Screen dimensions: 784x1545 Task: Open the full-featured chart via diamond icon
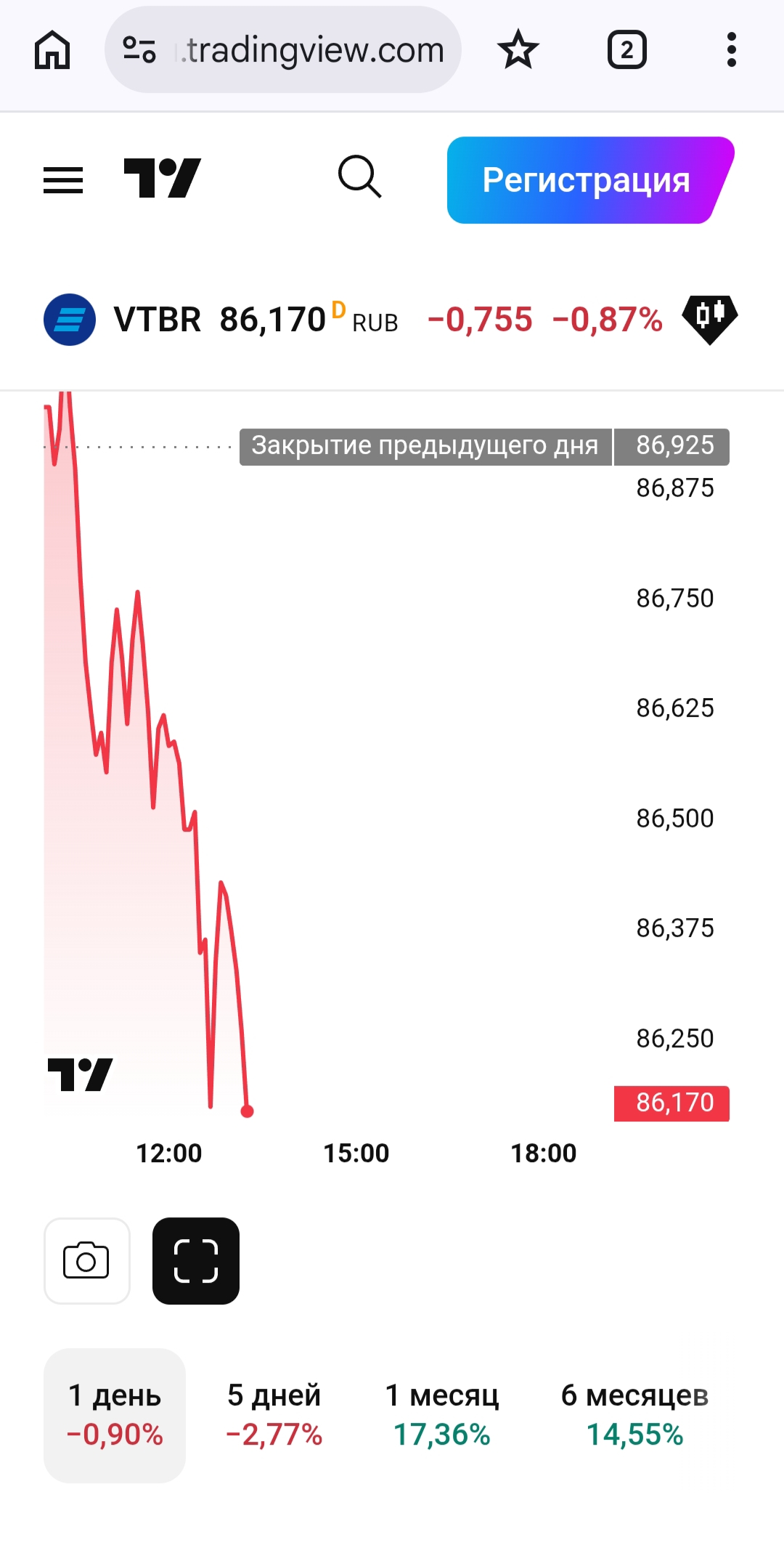coord(709,319)
